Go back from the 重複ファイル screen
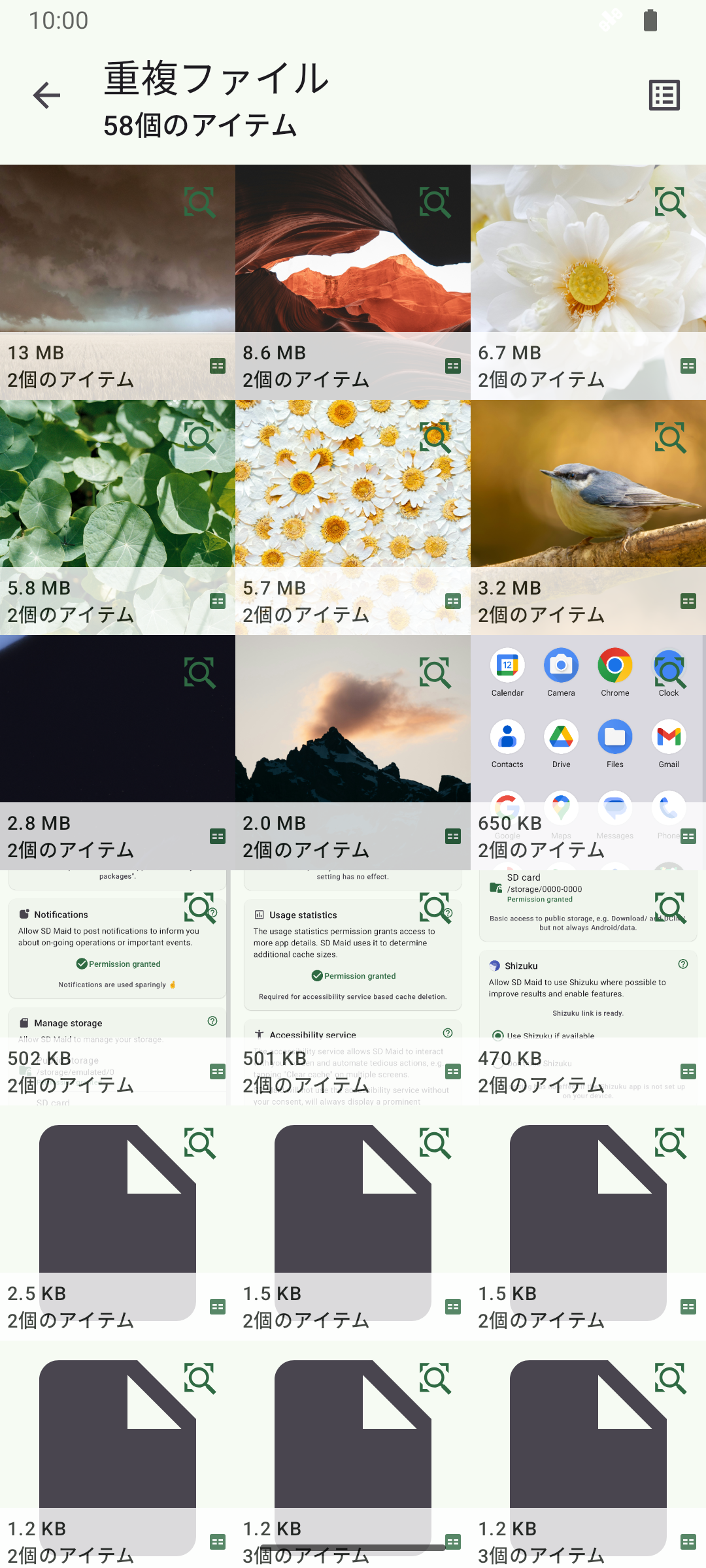 (x=46, y=95)
